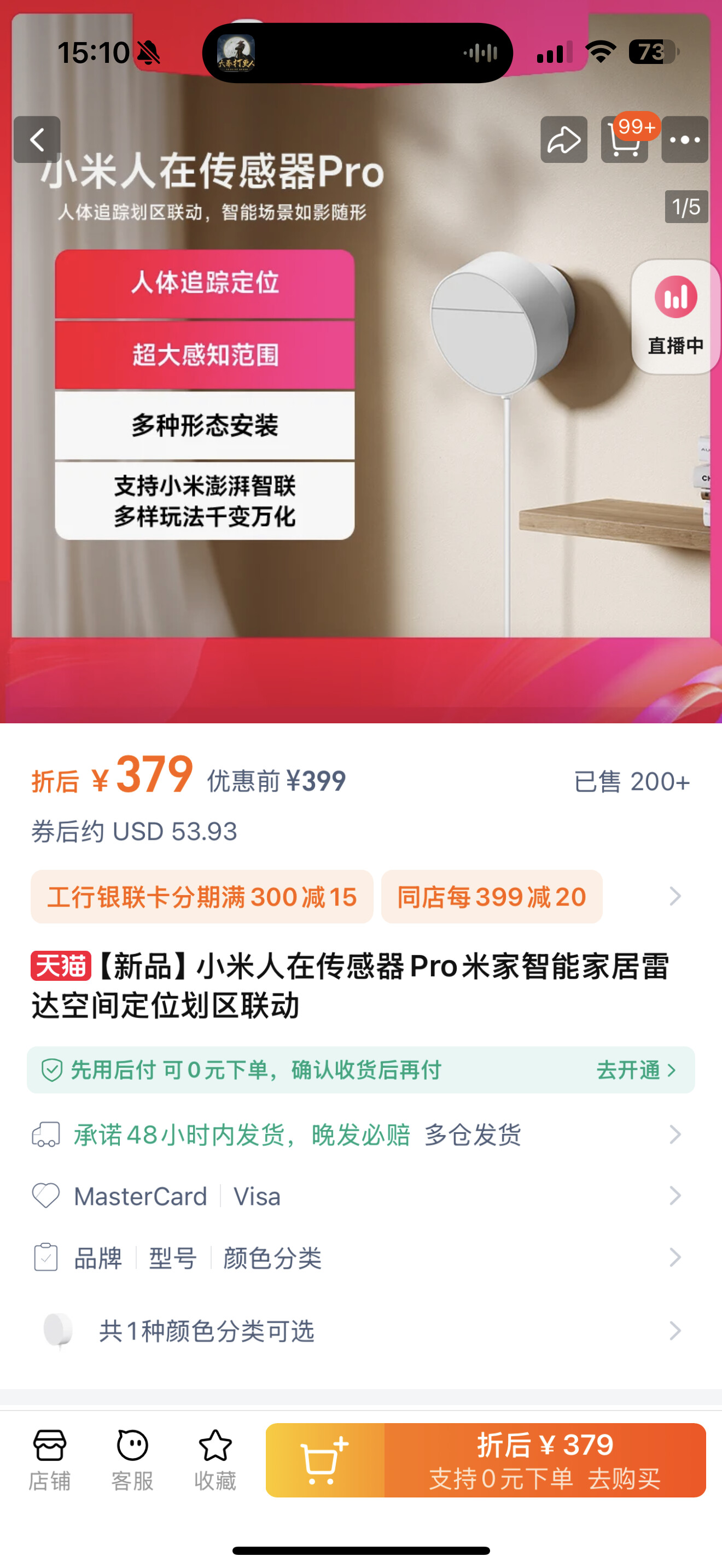Add product to 收藏 favorites
This screenshot has height=1568, width=722.
pyautogui.click(x=215, y=1460)
